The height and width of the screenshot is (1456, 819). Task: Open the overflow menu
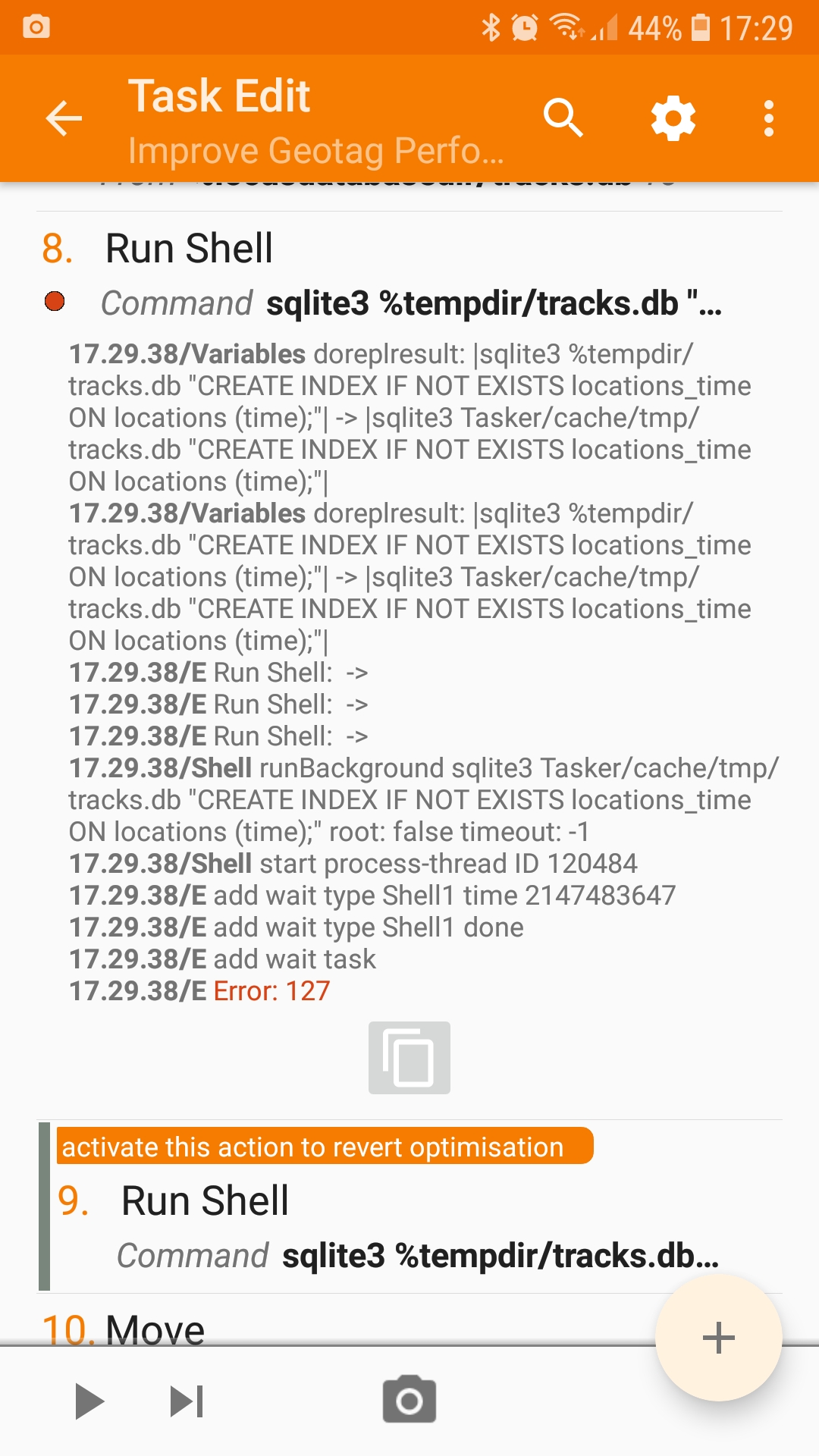pos(769,119)
